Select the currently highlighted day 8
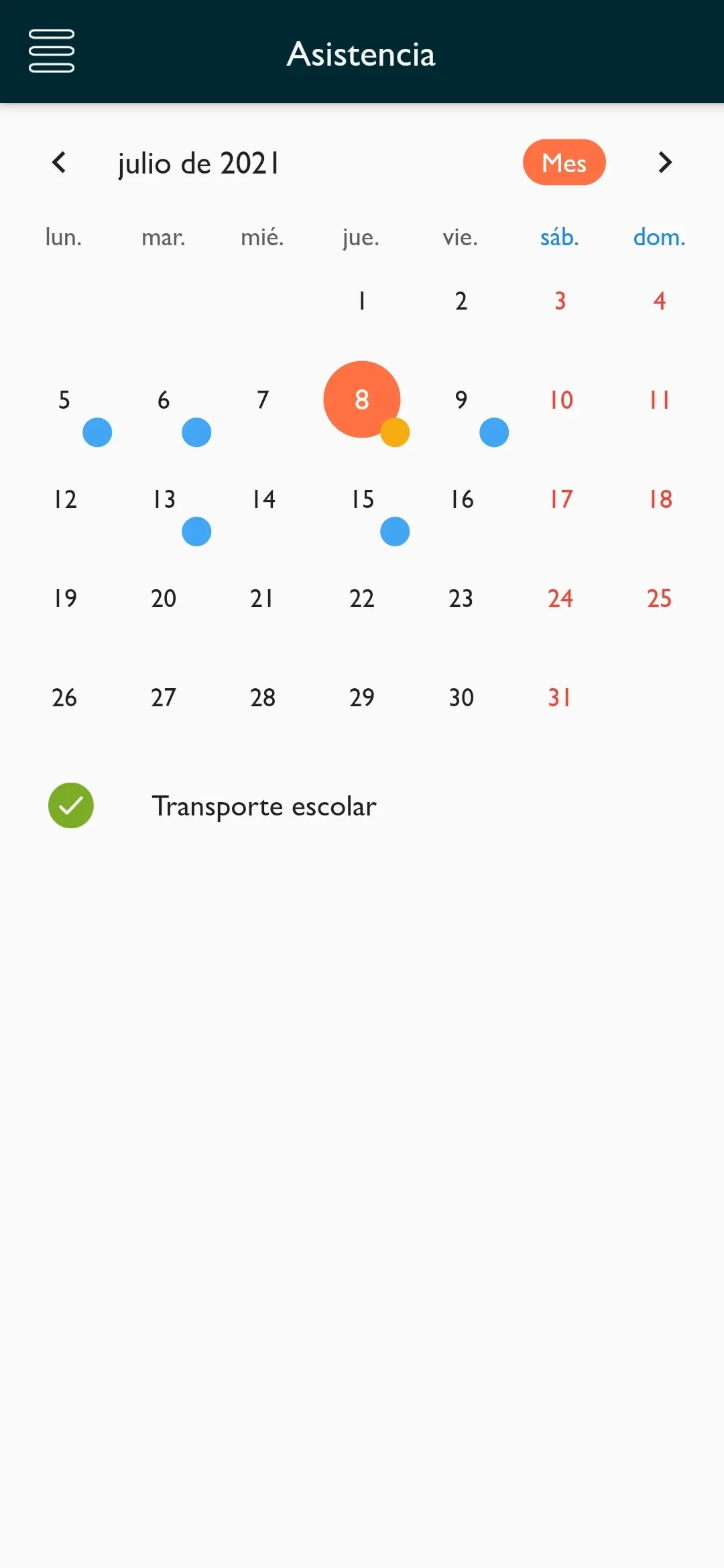 point(361,399)
